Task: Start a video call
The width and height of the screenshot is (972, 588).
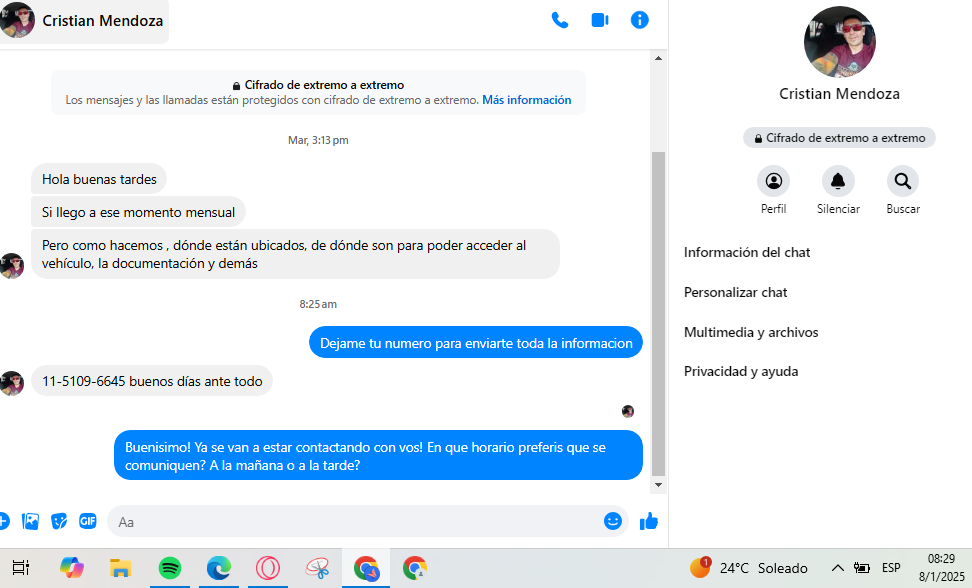Action: click(600, 20)
